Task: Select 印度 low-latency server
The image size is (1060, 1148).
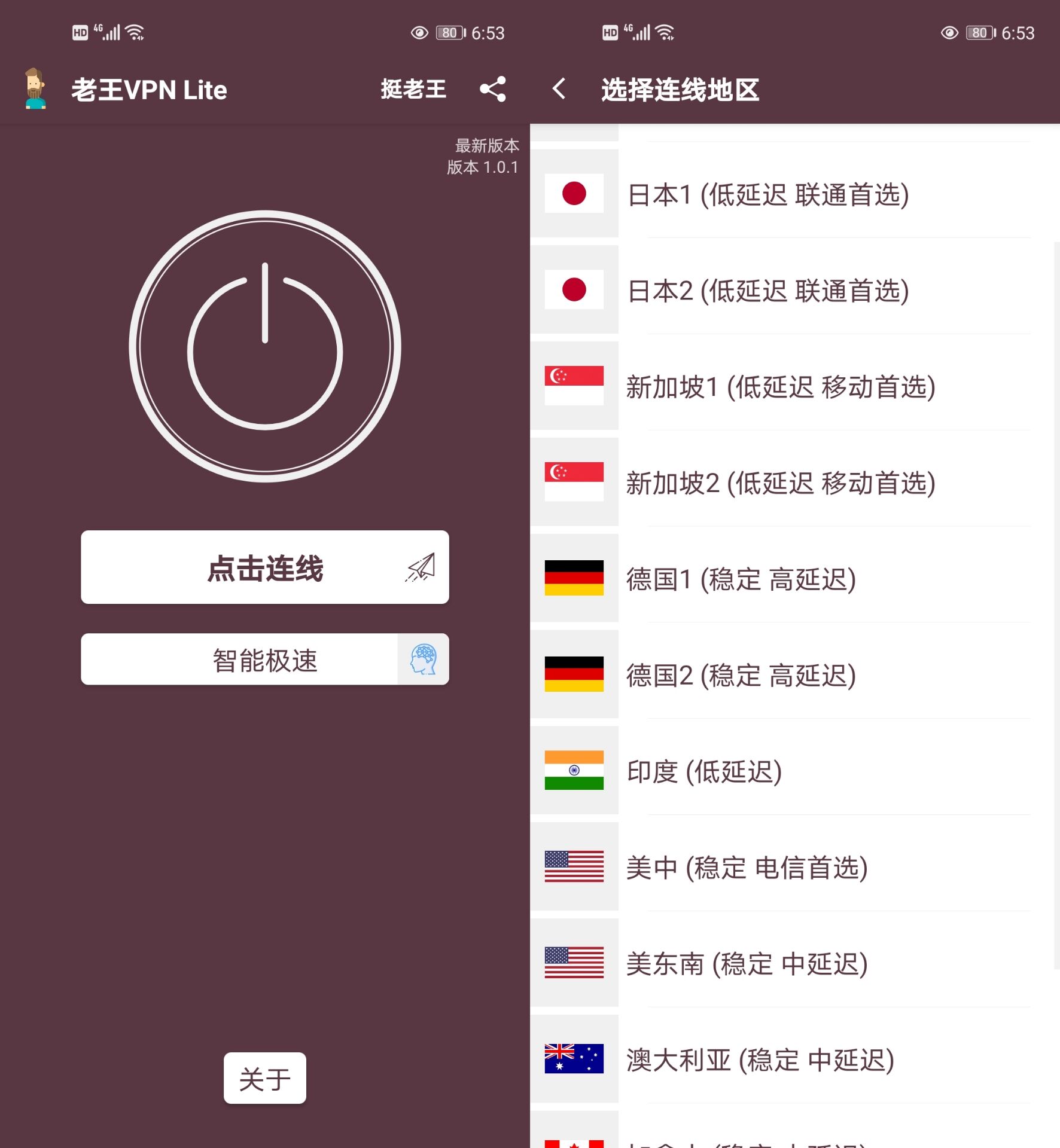Action: [704, 771]
